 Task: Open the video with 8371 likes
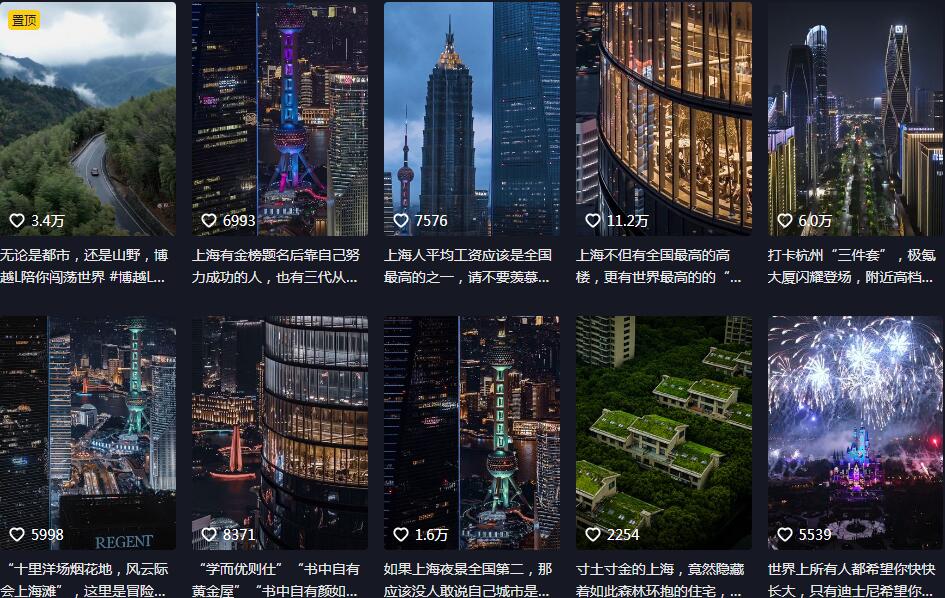(x=280, y=432)
